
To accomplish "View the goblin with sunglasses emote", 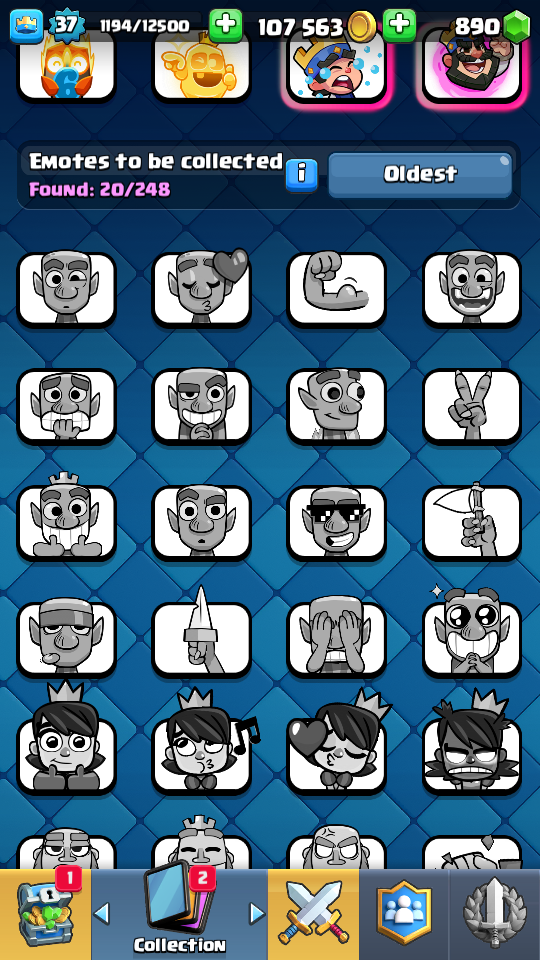I will click(337, 522).
